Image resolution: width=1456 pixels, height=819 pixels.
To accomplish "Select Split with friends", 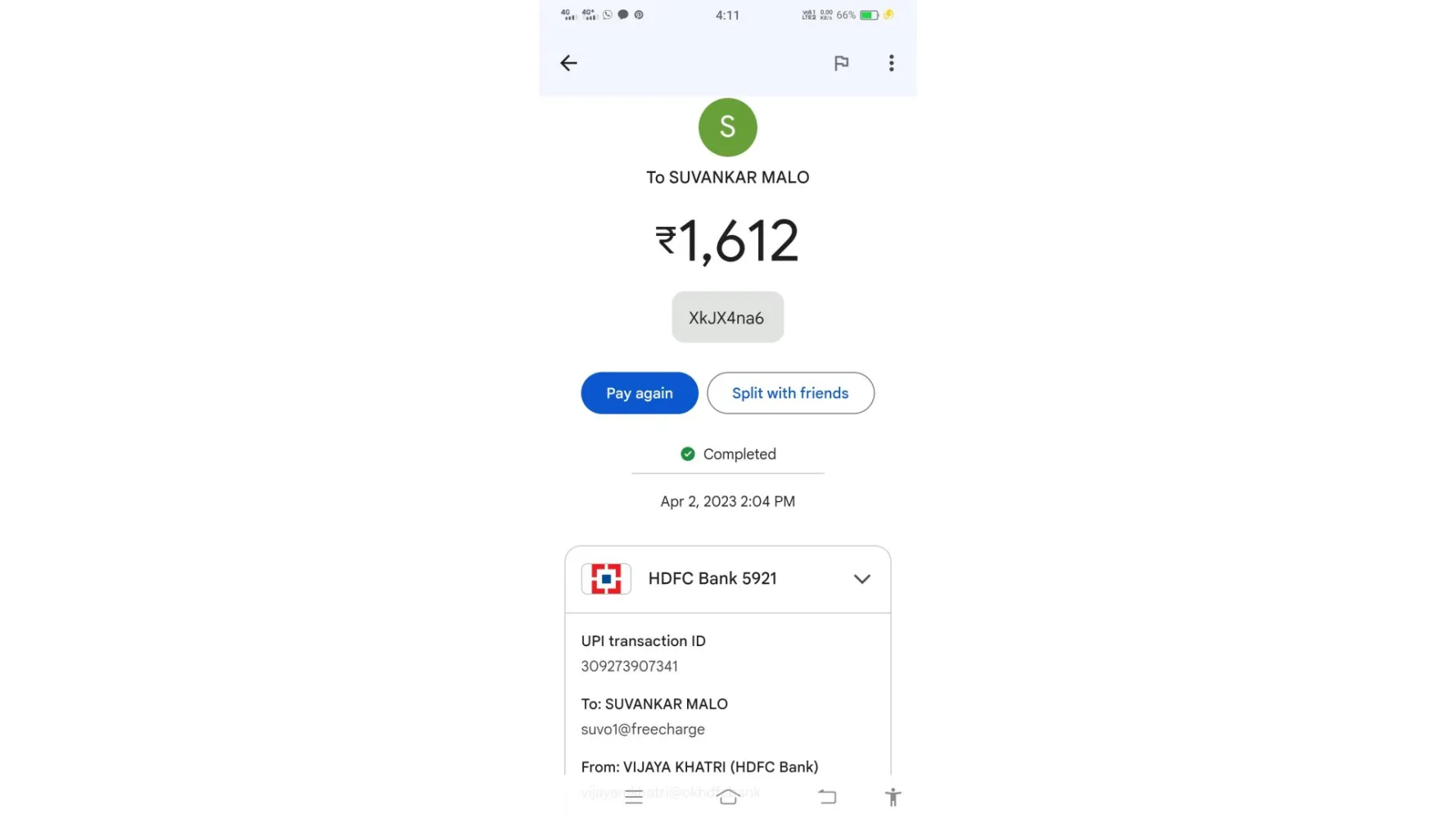I will pyautogui.click(x=790, y=393).
